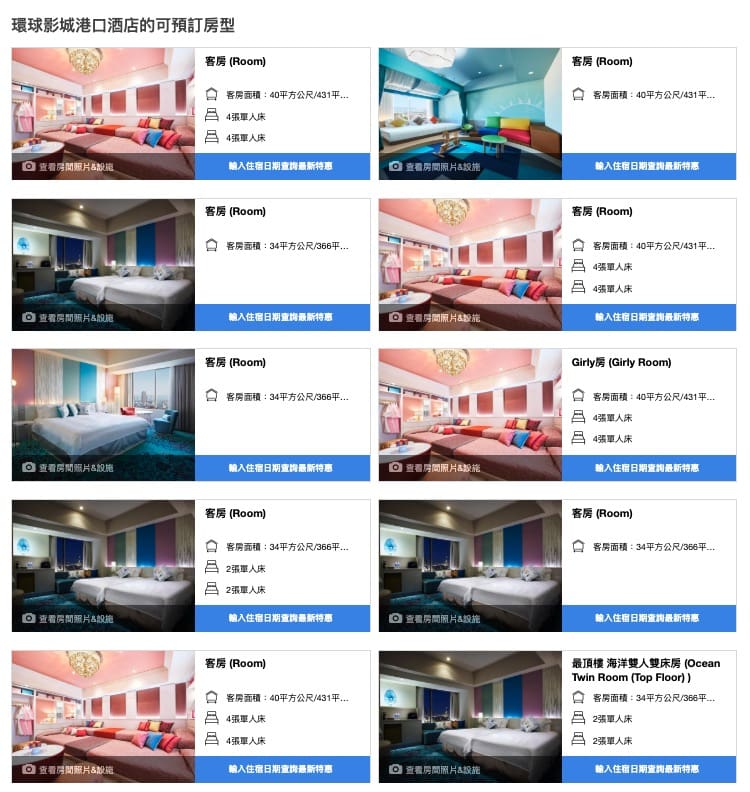Check latest deals for Girly Room
Screen dimensions: 750x792
[648, 468]
